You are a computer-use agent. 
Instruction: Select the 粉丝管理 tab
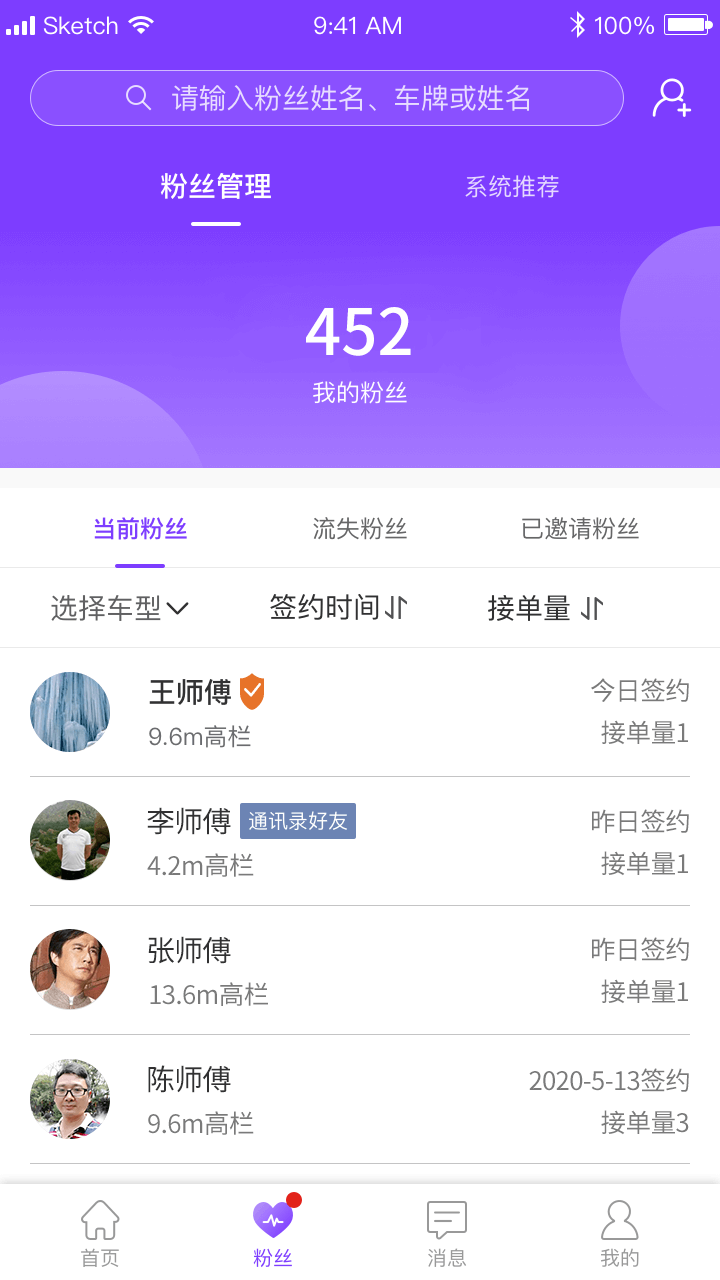point(216,187)
